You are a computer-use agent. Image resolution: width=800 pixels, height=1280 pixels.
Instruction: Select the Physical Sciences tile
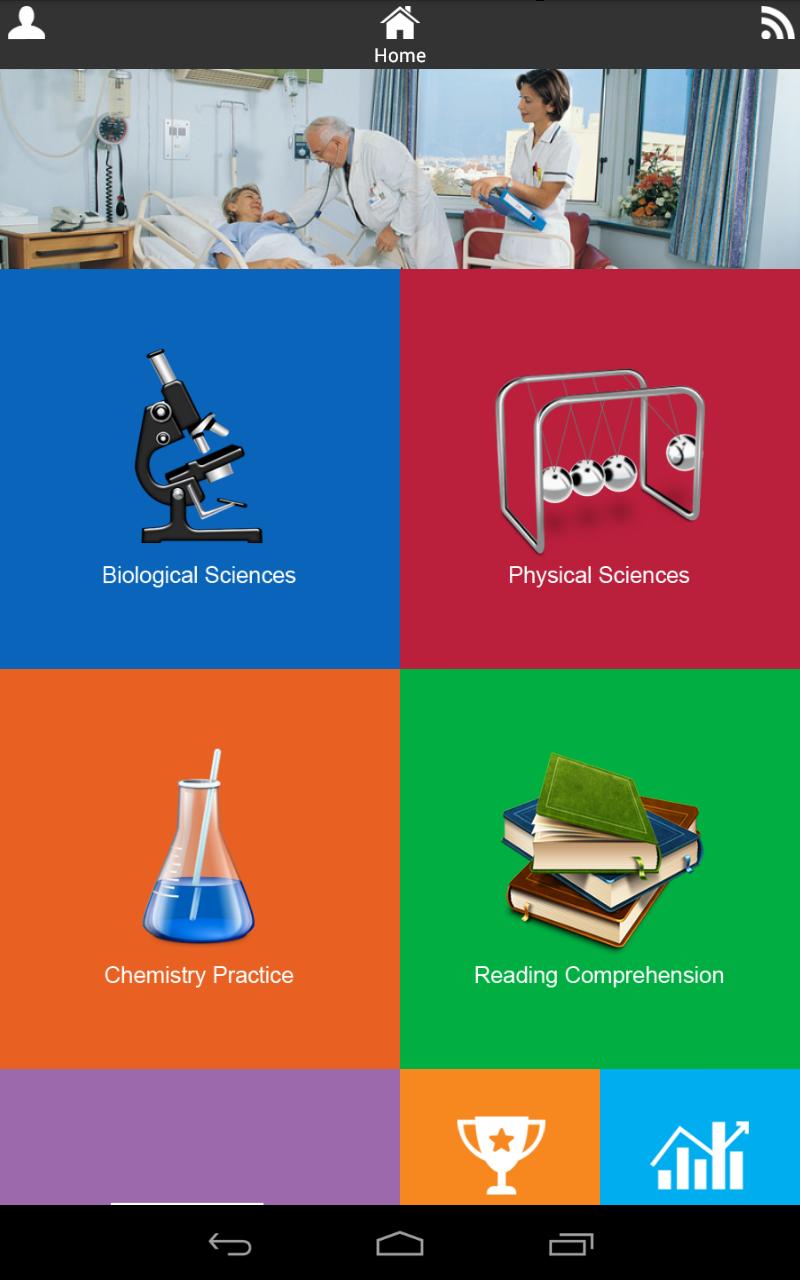(x=599, y=468)
